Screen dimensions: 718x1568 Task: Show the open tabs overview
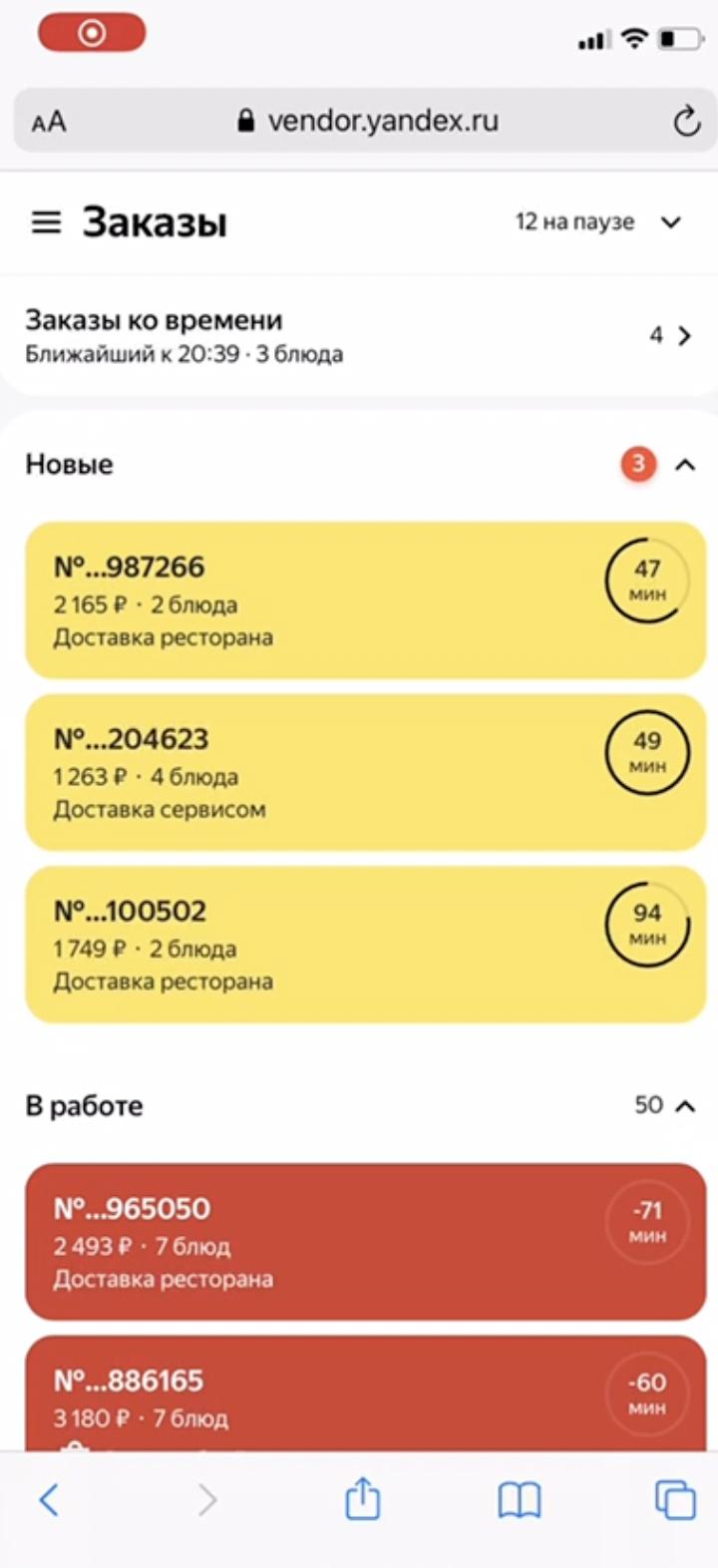pyautogui.click(x=675, y=1499)
